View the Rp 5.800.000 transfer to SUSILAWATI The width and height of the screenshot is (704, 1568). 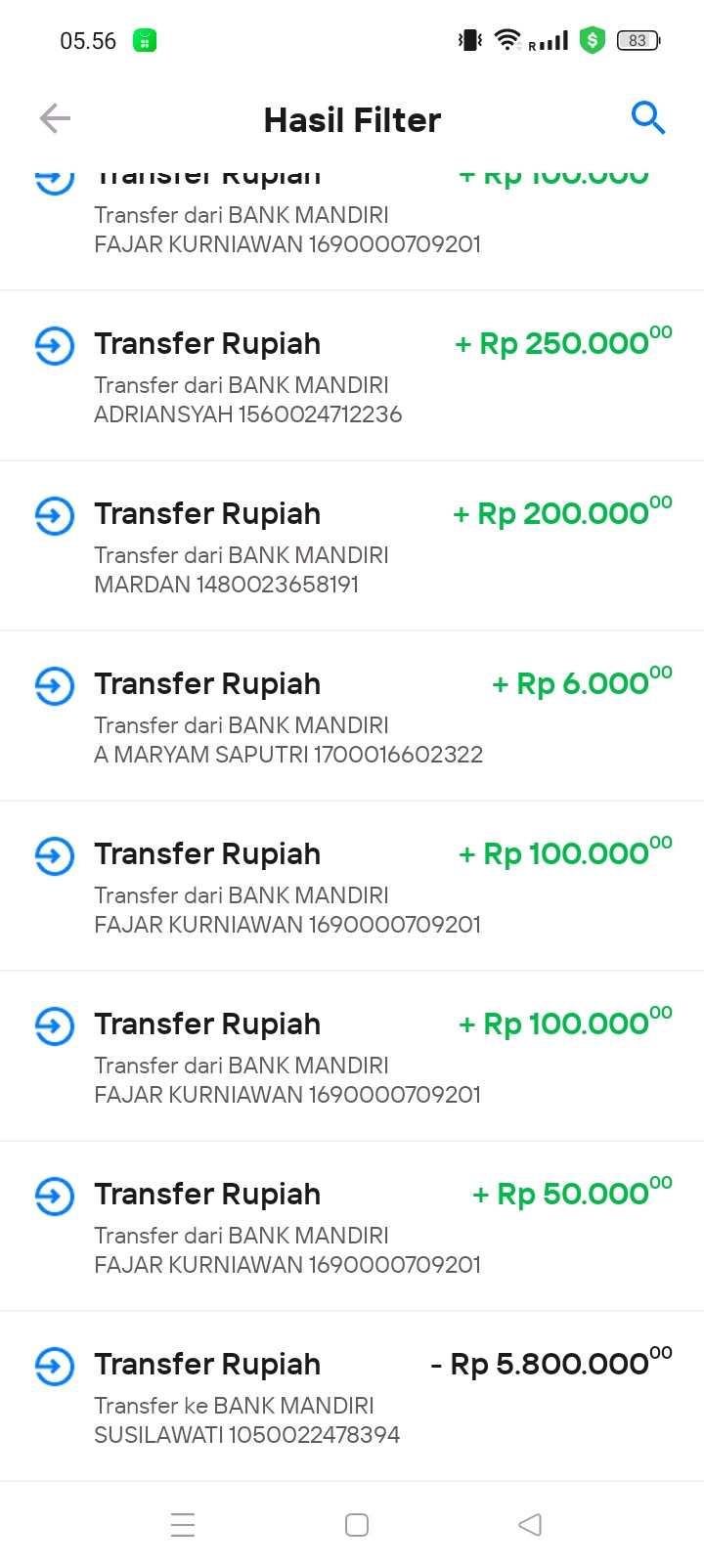352,1397
